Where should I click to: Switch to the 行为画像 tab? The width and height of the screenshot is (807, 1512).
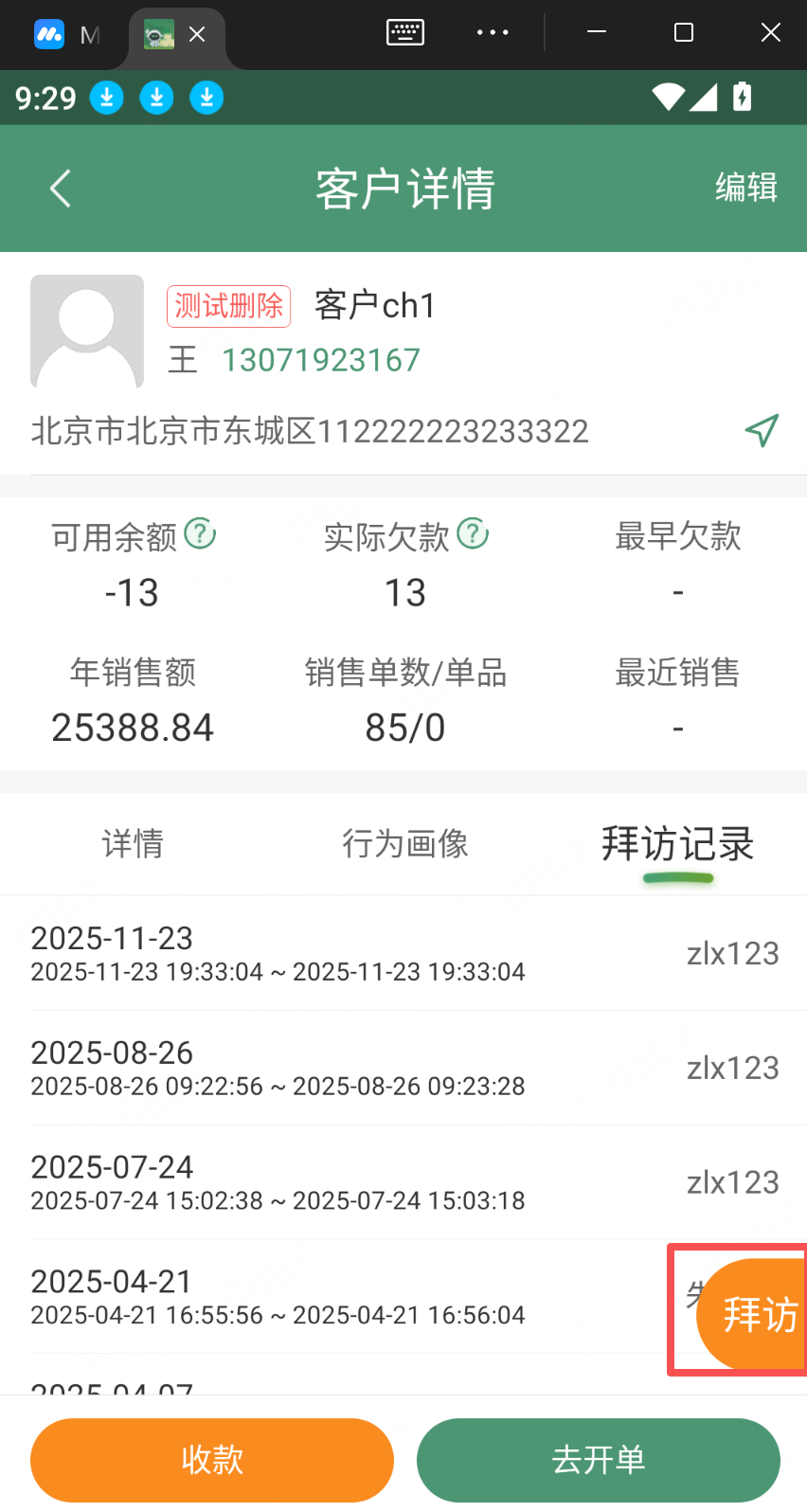click(404, 843)
